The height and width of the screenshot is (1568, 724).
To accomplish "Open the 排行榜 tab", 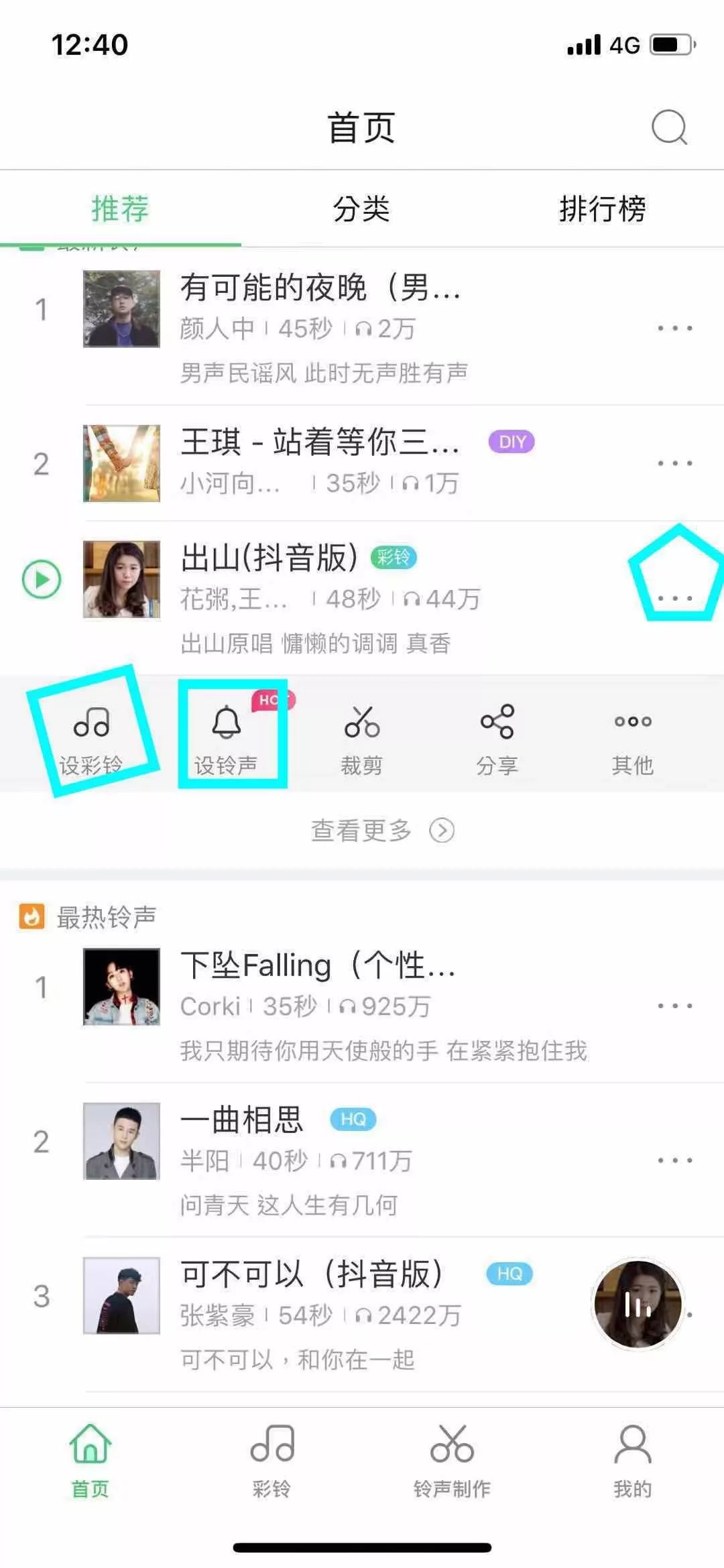I will tap(603, 209).
